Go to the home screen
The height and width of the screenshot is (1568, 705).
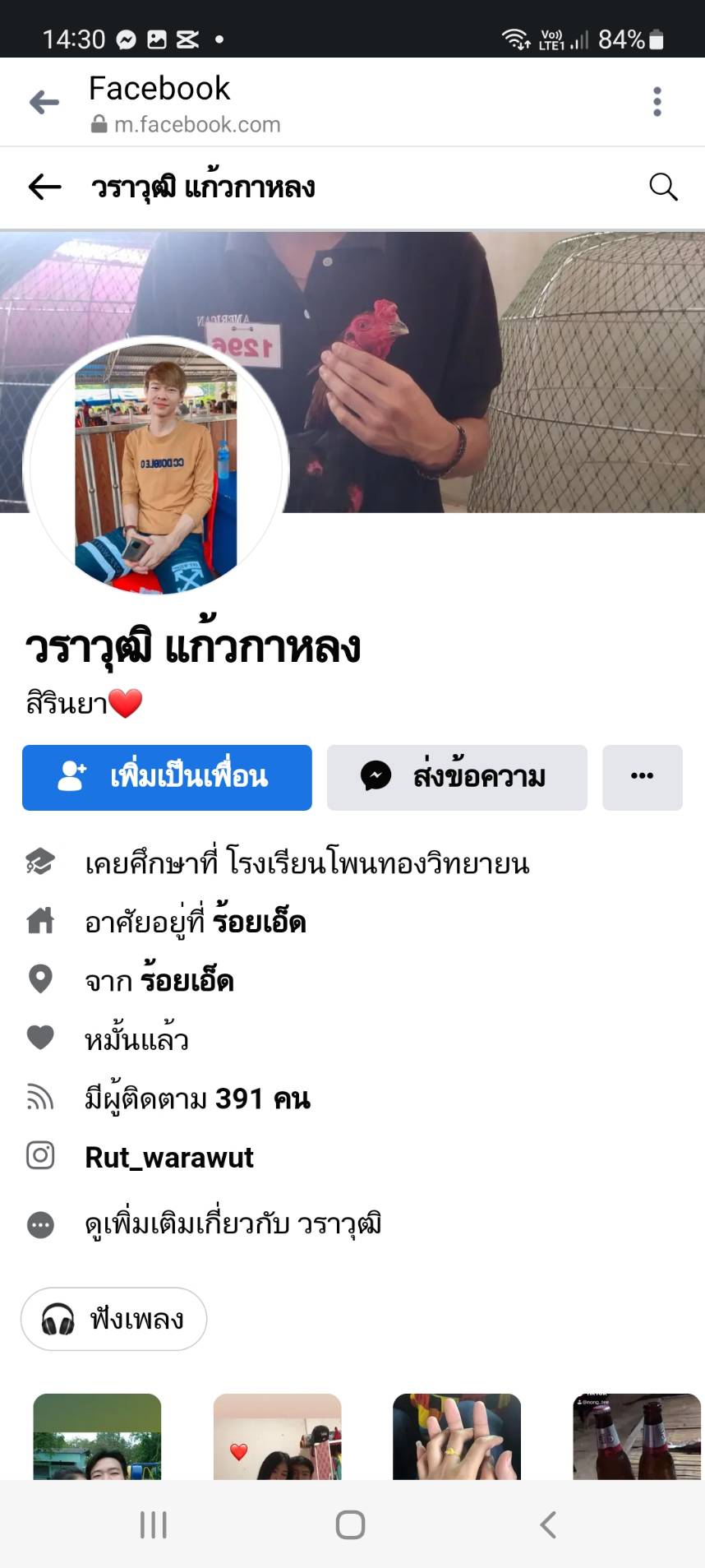[350, 1524]
